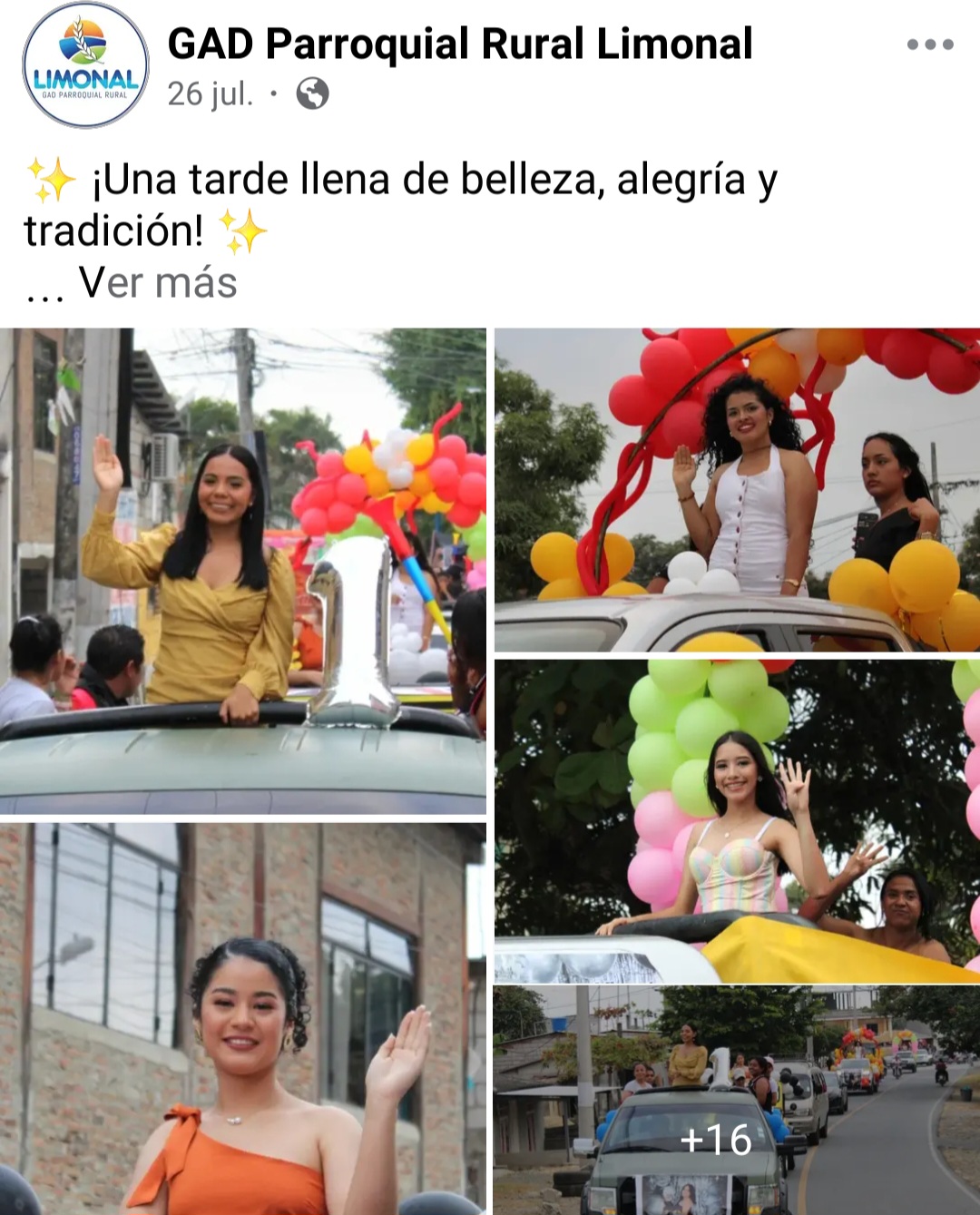Image resolution: width=980 pixels, height=1215 pixels.
Task: Show the 16 more photos tile
Action: point(737,1100)
